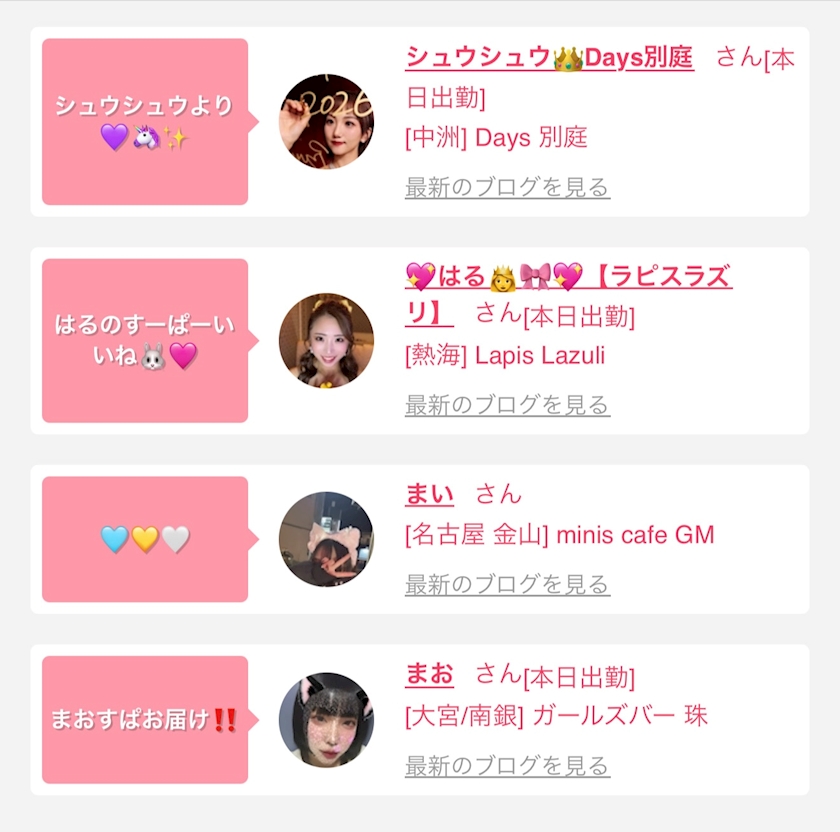Screen dimensions: 840x832
Task: Open まお's profile name link
Action: coord(429,675)
